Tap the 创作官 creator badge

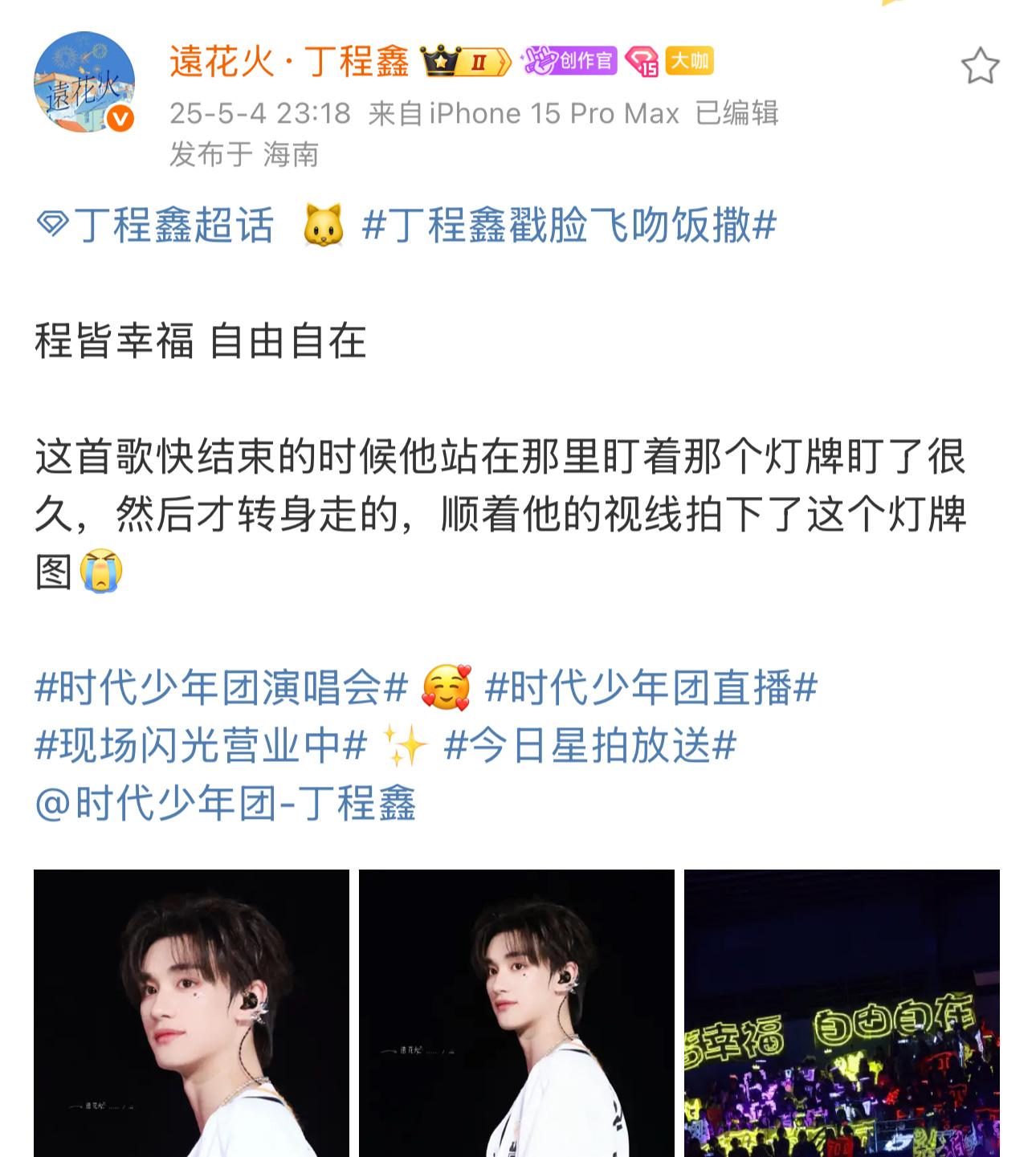569,61
